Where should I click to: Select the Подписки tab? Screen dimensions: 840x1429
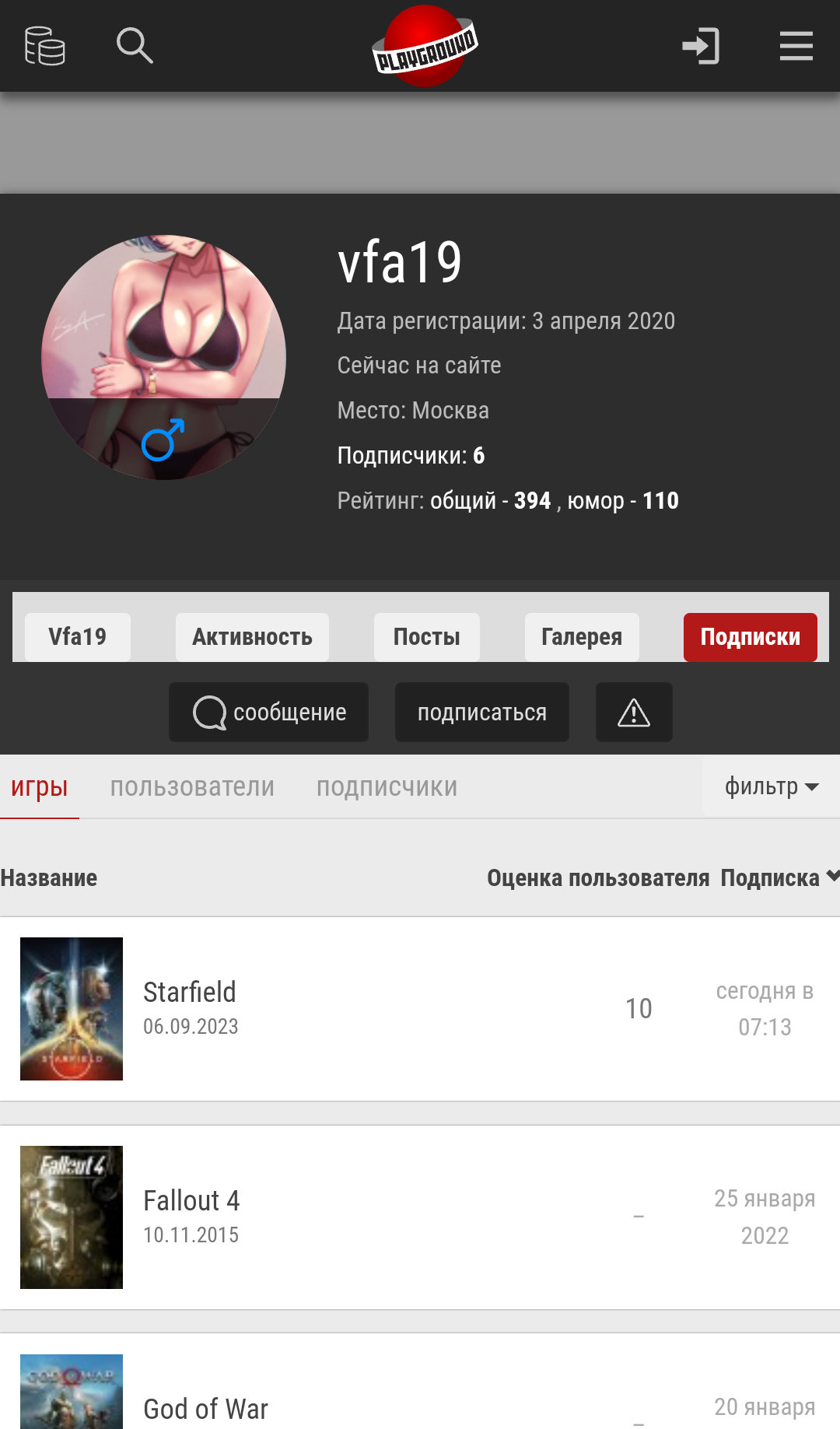click(751, 637)
